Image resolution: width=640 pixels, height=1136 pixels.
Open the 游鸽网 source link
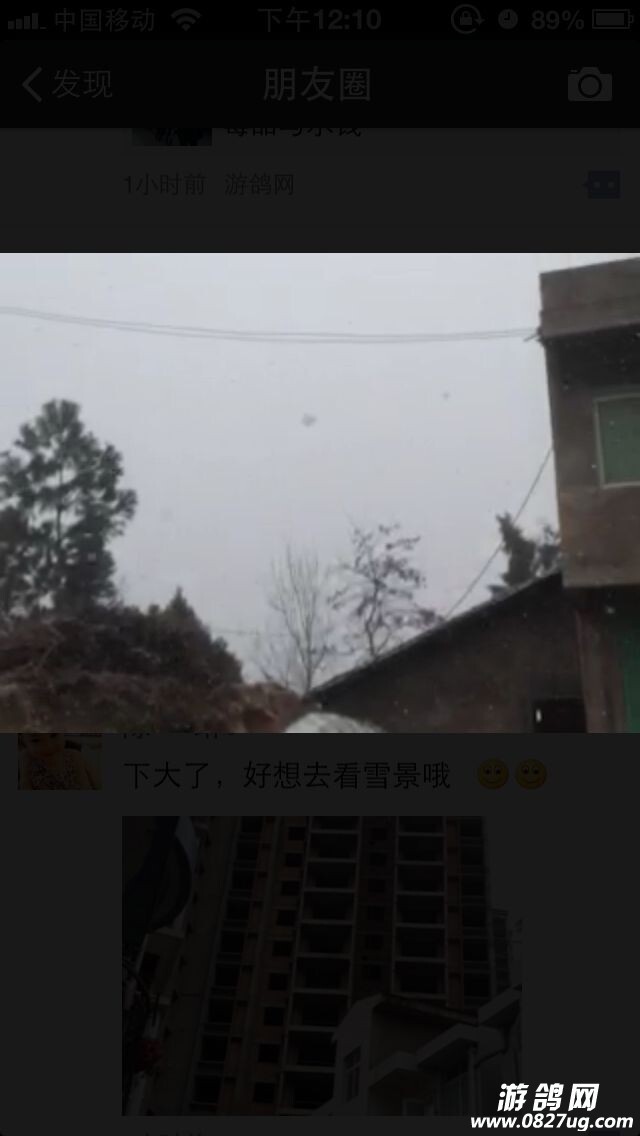(259, 185)
